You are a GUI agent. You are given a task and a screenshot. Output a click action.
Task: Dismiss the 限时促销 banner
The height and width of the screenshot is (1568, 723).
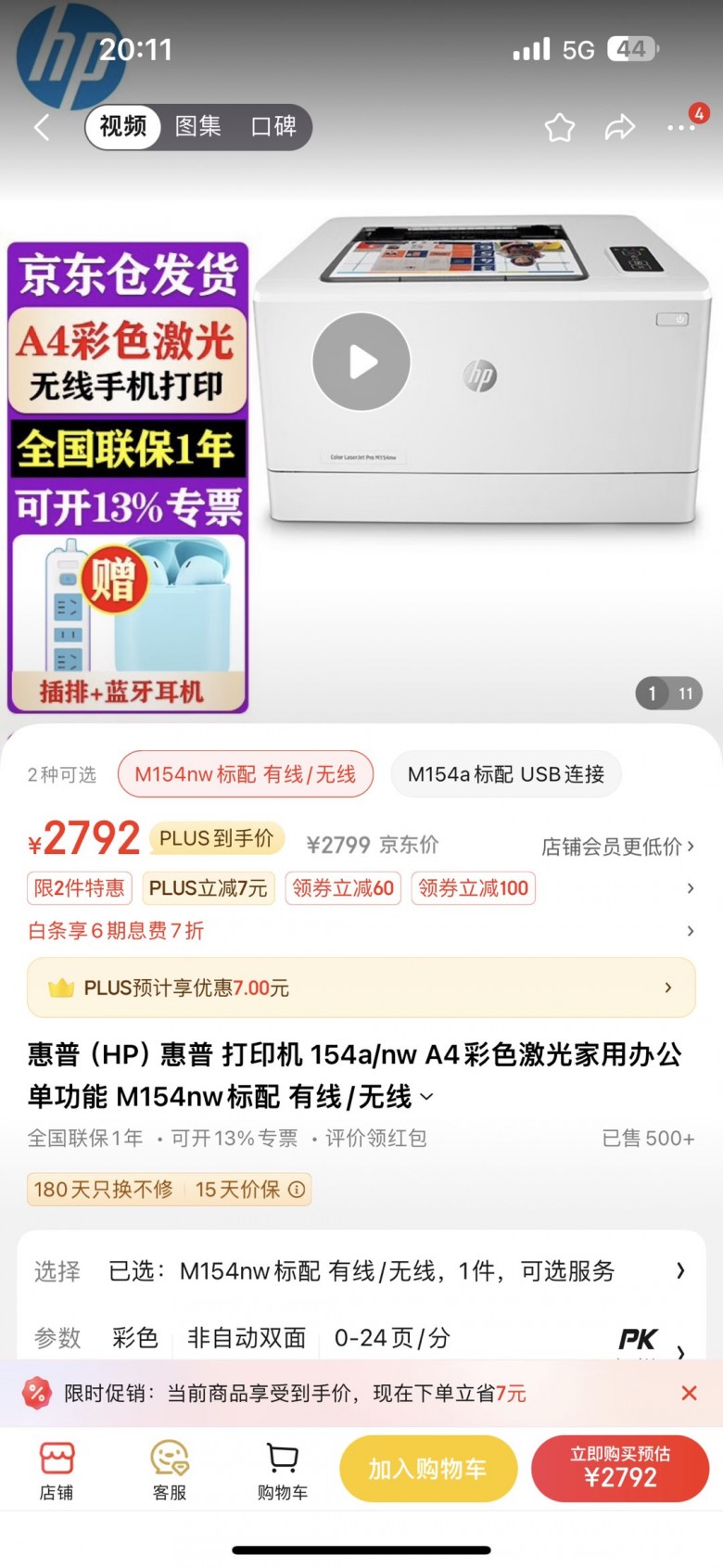coord(689,1393)
